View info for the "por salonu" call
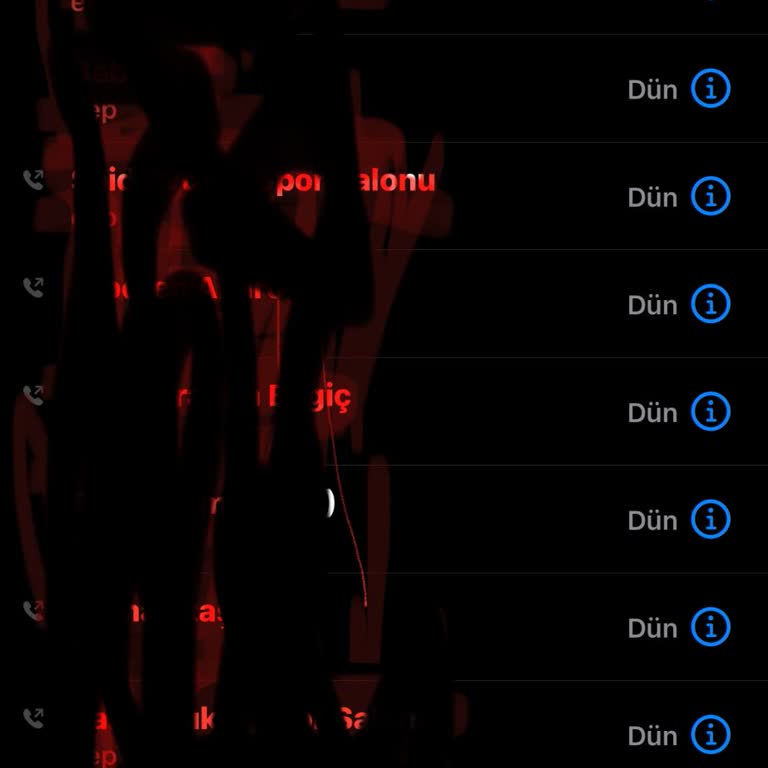The width and height of the screenshot is (768, 768). point(711,196)
